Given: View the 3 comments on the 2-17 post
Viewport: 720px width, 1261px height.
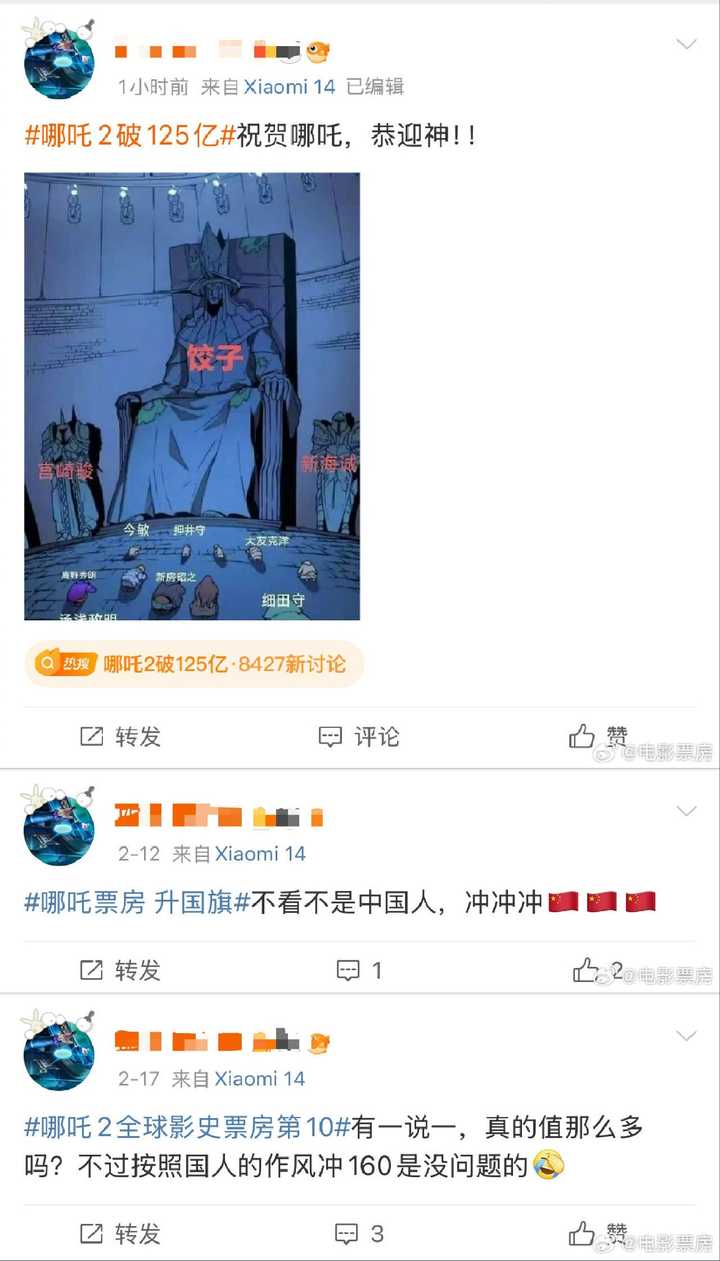Looking at the screenshot, I should (x=359, y=1234).
